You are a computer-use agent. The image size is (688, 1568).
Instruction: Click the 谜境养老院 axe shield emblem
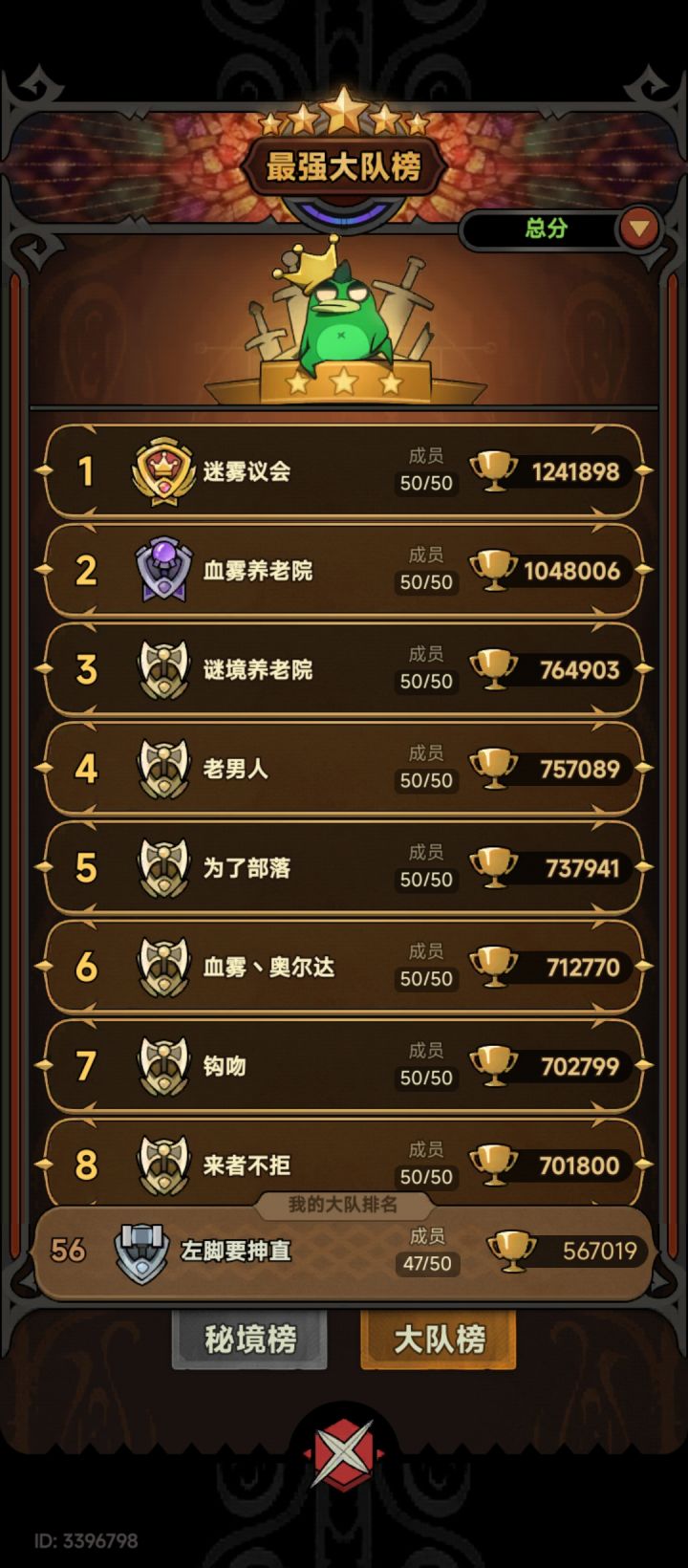click(162, 670)
